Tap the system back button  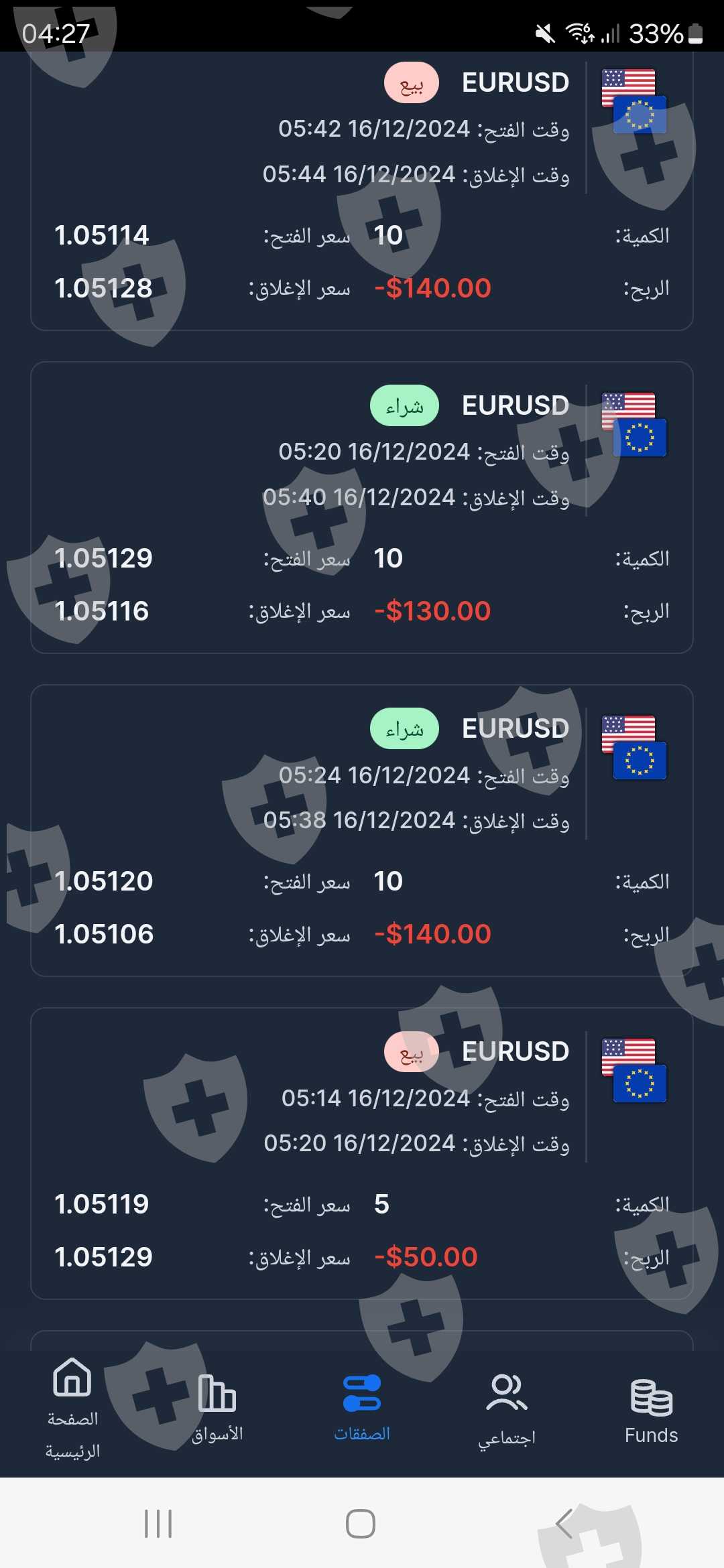coord(564,1524)
